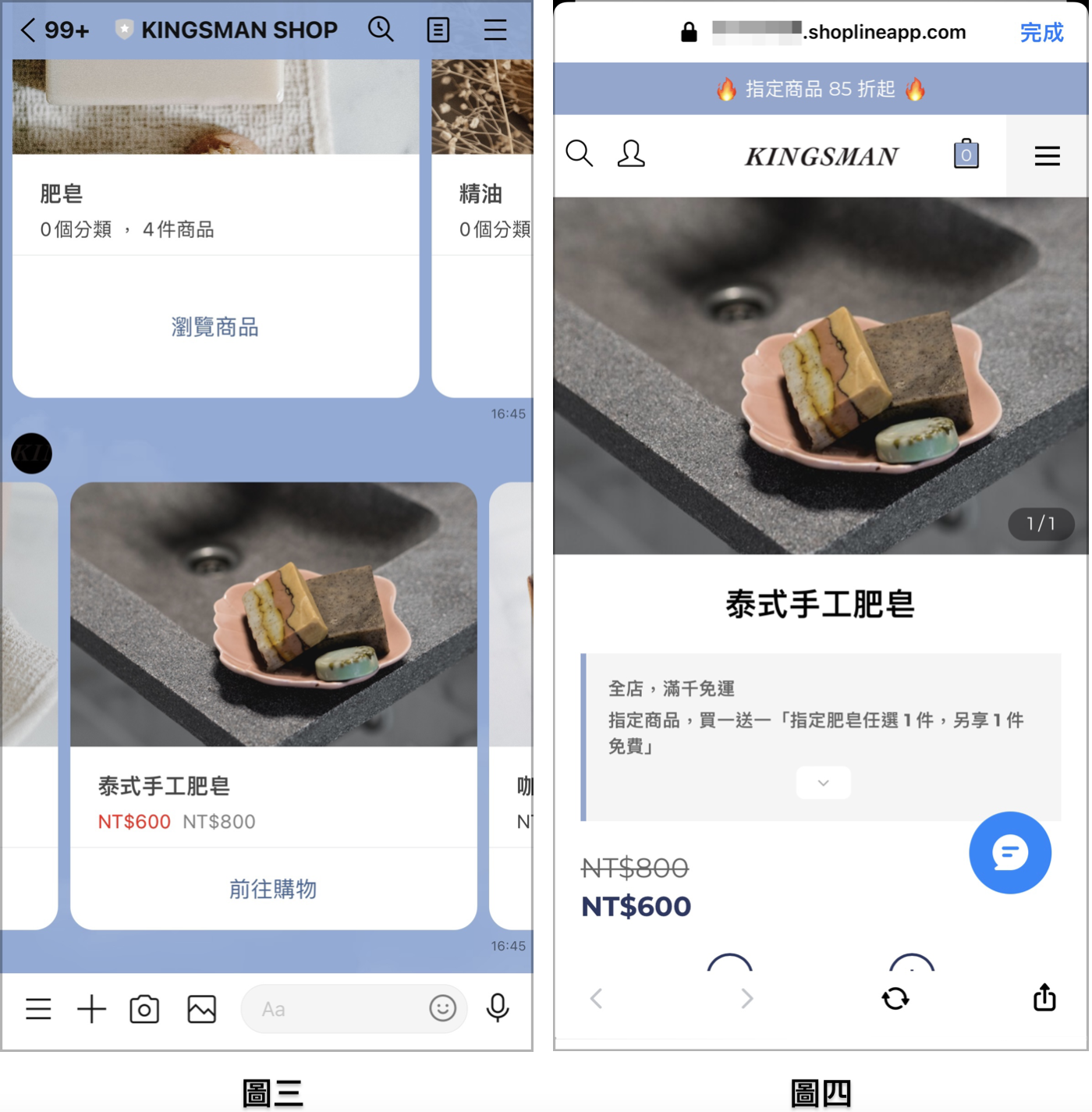Open the LINE chat hamburger menu
Viewport: 1092px width, 1112px height.
(x=495, y=30)
